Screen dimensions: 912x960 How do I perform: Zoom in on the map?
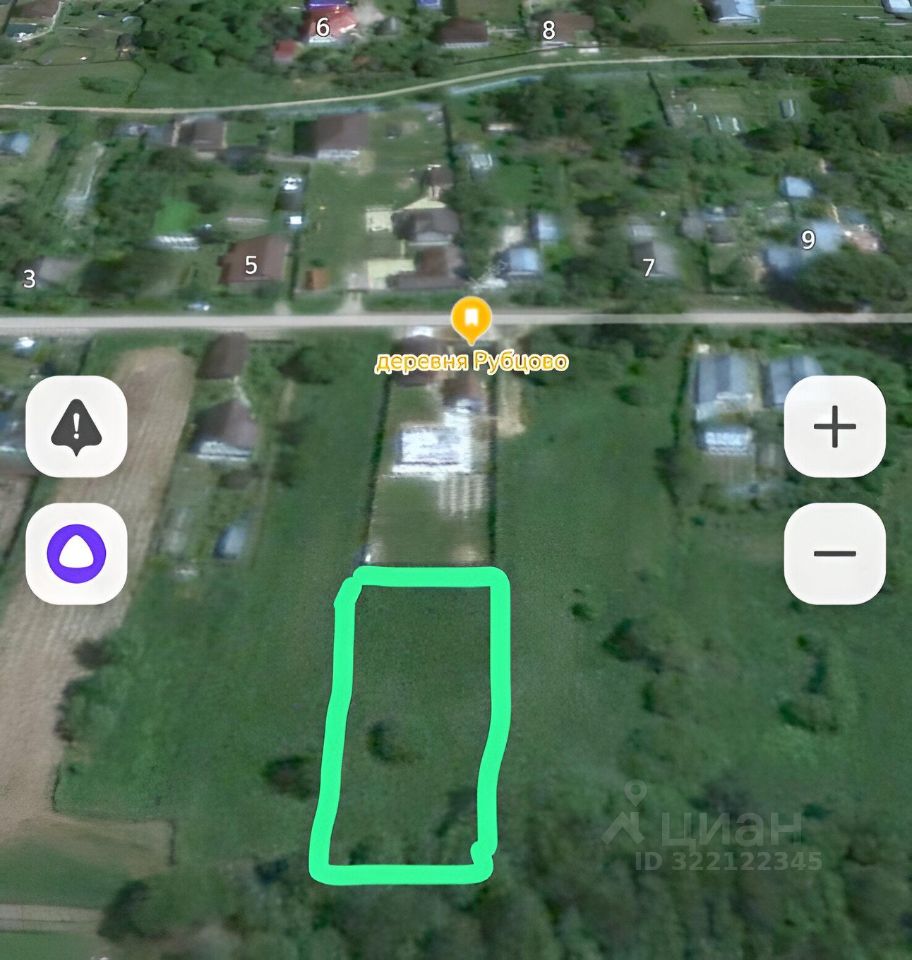[x=834, y=427]
